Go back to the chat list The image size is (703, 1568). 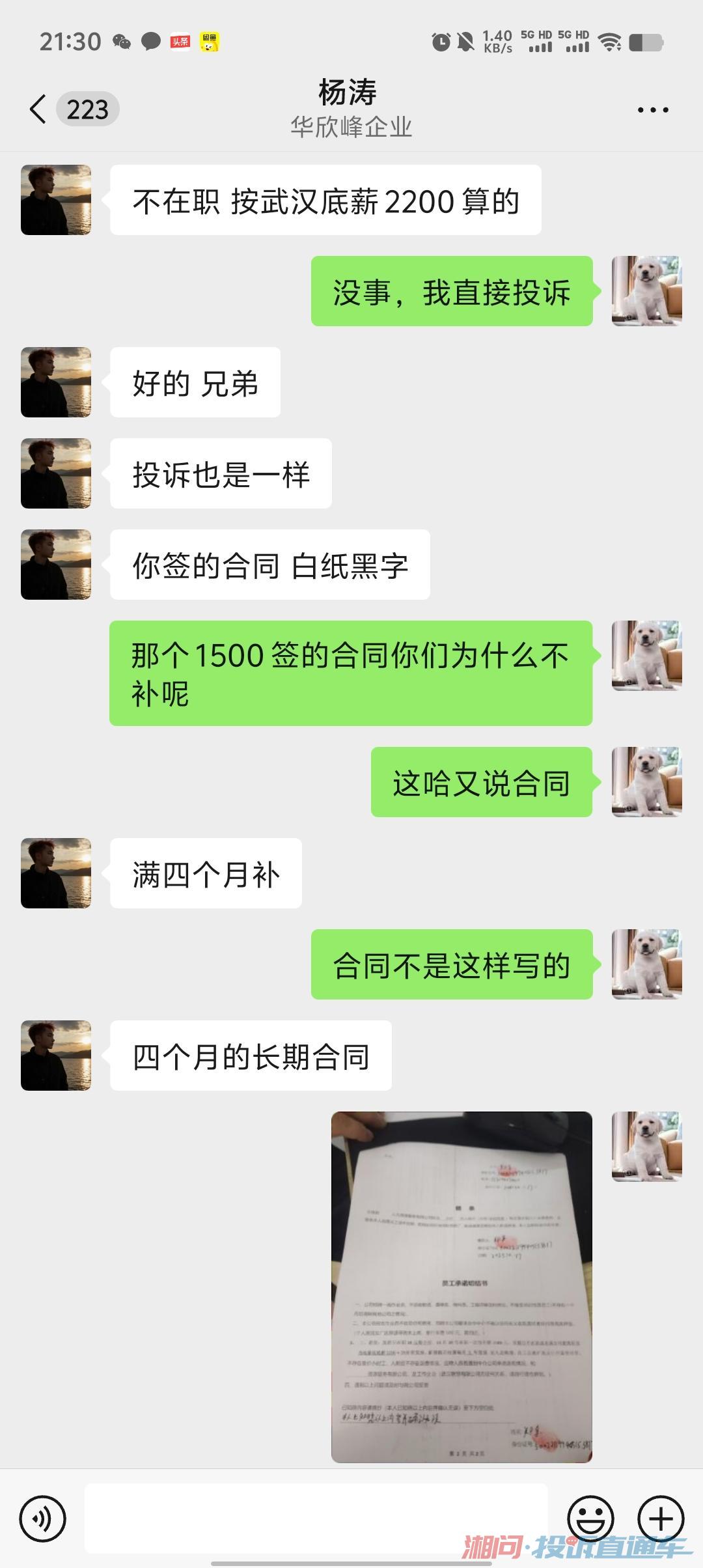tap(39, 109)
